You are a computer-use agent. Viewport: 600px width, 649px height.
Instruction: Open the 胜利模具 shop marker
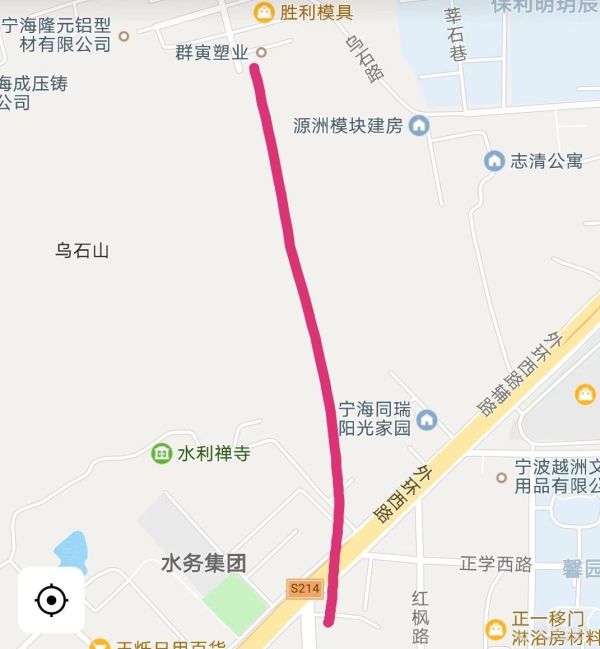263,13
